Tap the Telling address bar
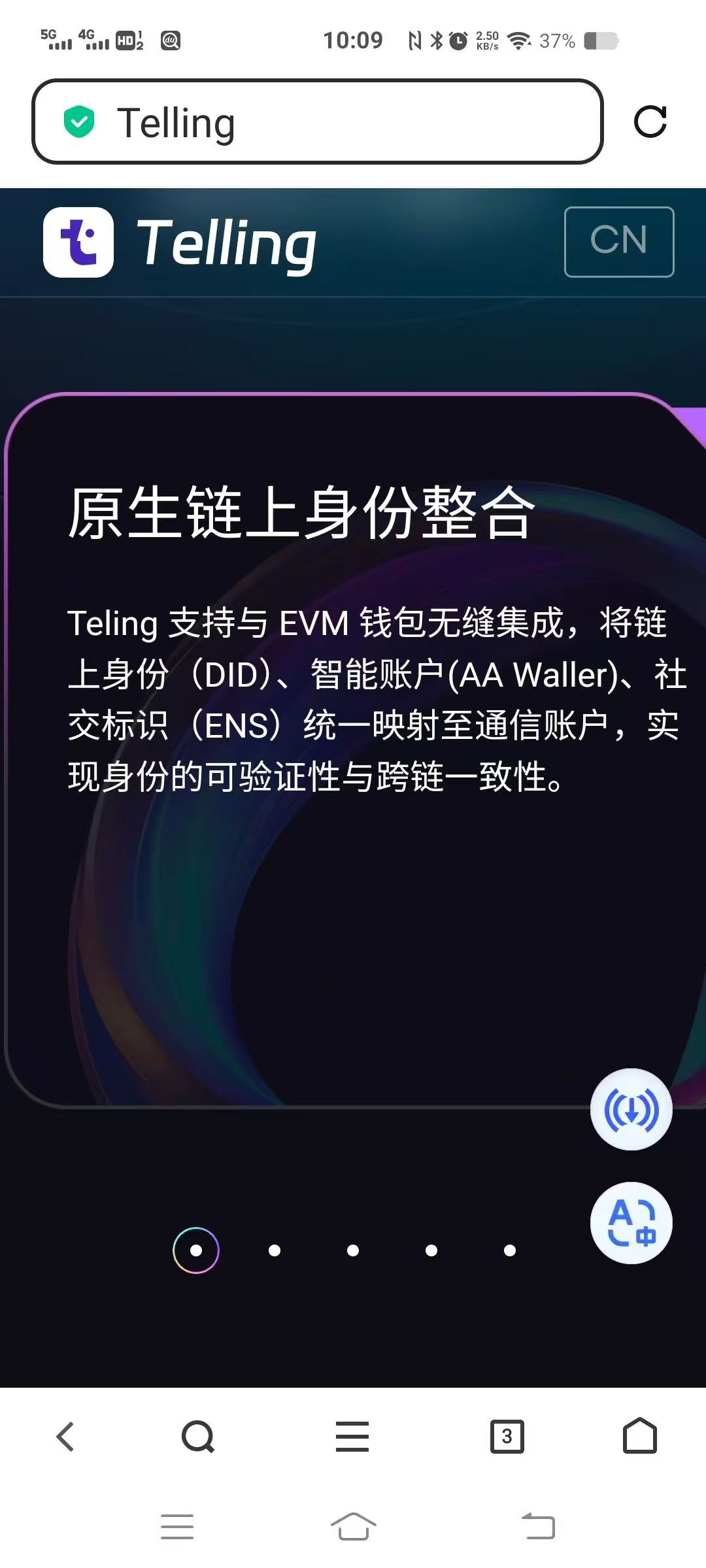 pyautogui.click(x=317, y=122)
